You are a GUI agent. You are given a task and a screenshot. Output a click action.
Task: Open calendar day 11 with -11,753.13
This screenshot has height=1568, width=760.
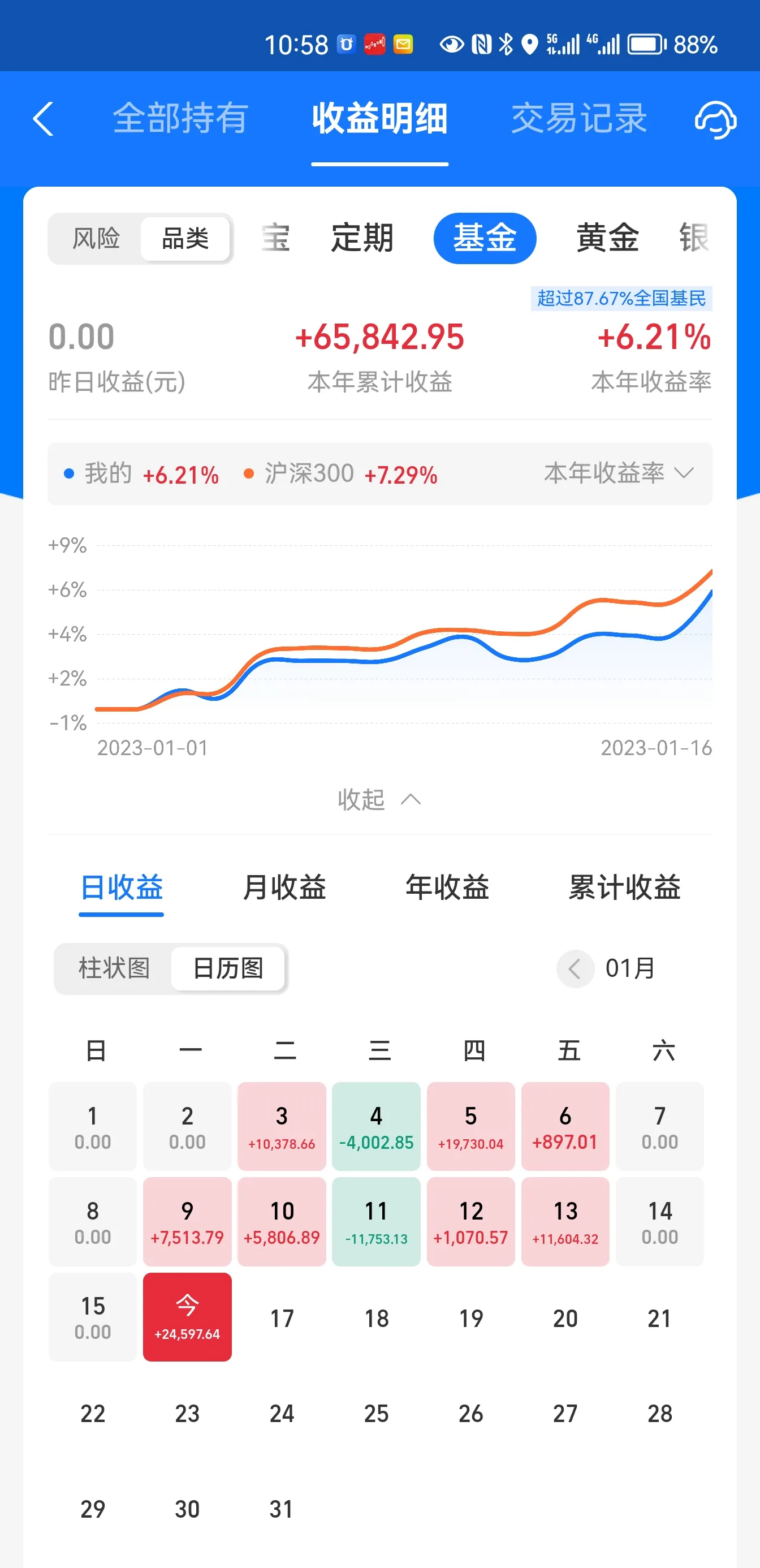[x=376, y=1221]
